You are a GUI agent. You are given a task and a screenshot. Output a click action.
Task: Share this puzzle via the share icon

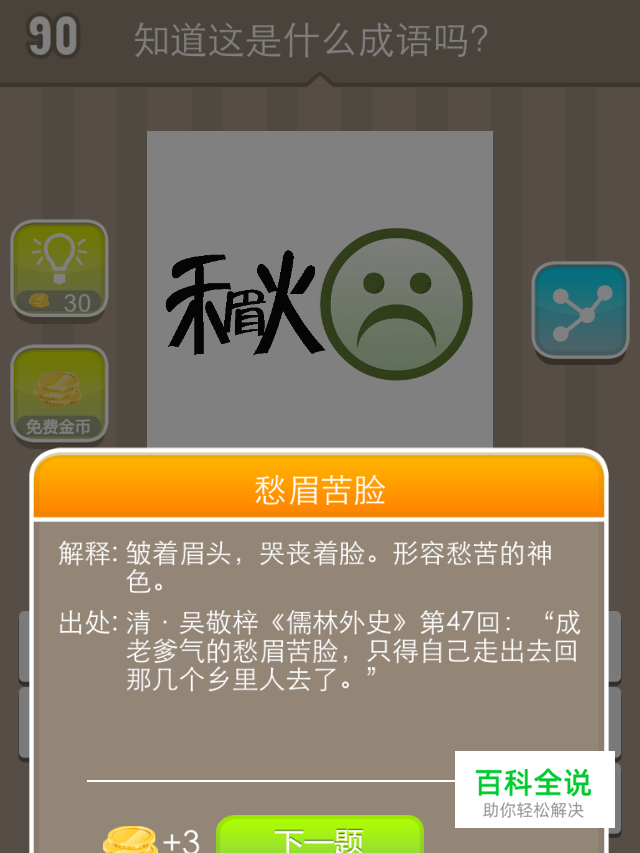pos(580,310)
